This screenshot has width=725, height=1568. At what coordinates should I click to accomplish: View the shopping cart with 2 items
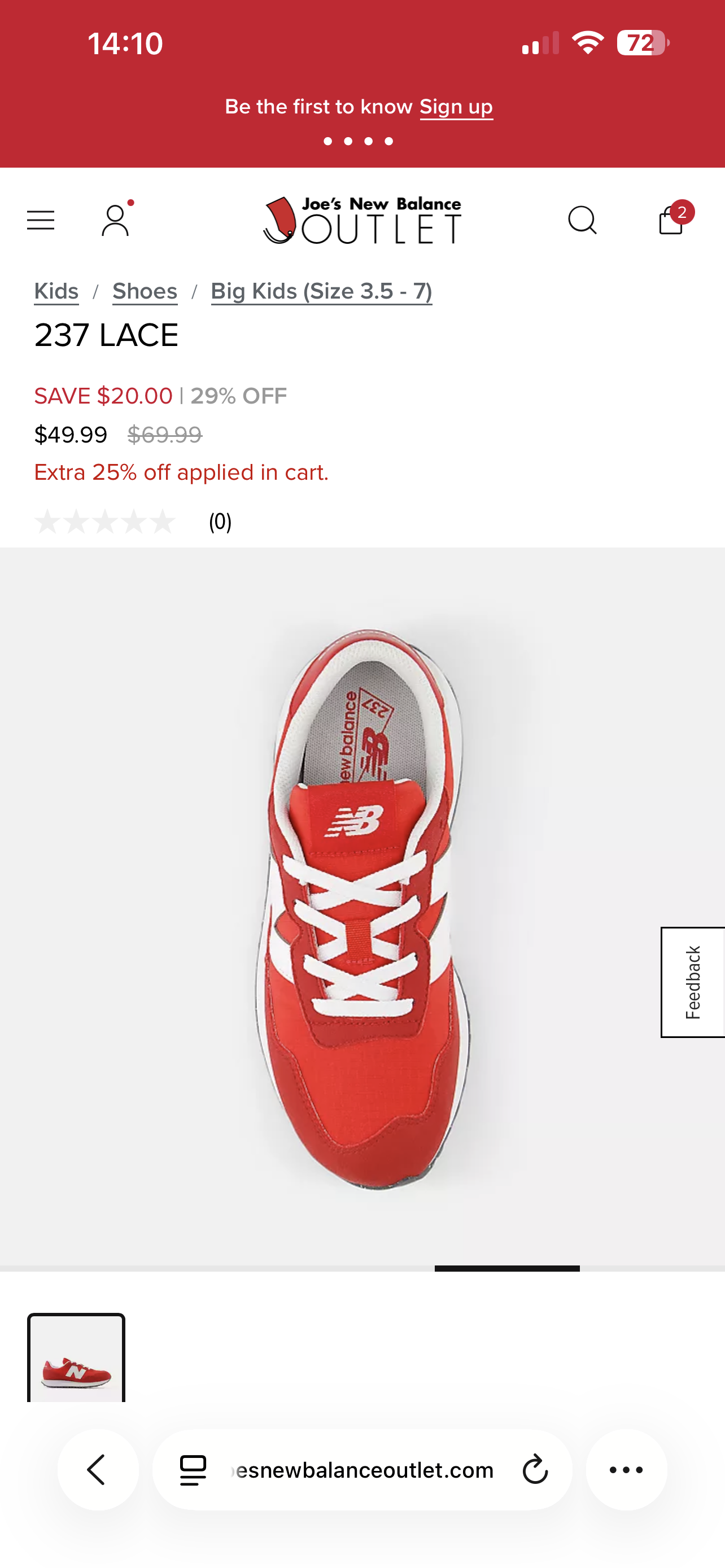(671, 219)
